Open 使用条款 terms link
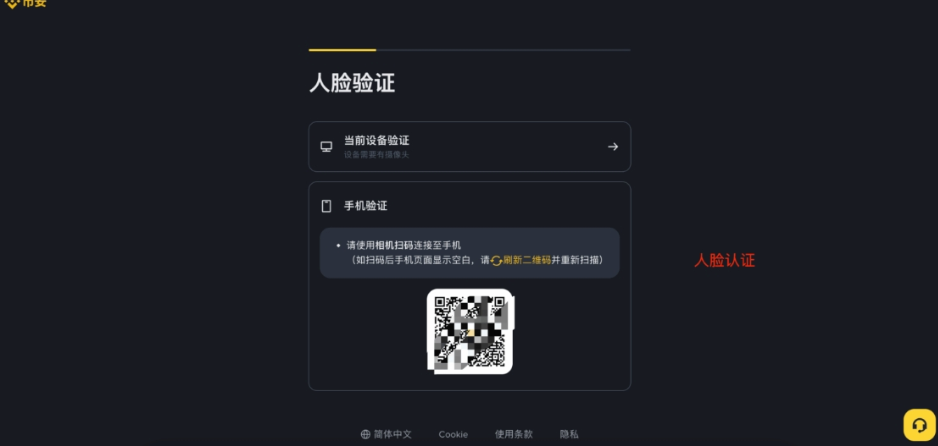Image resolution: width=938 pixels, height=446 pixels. tap(514, 434)
